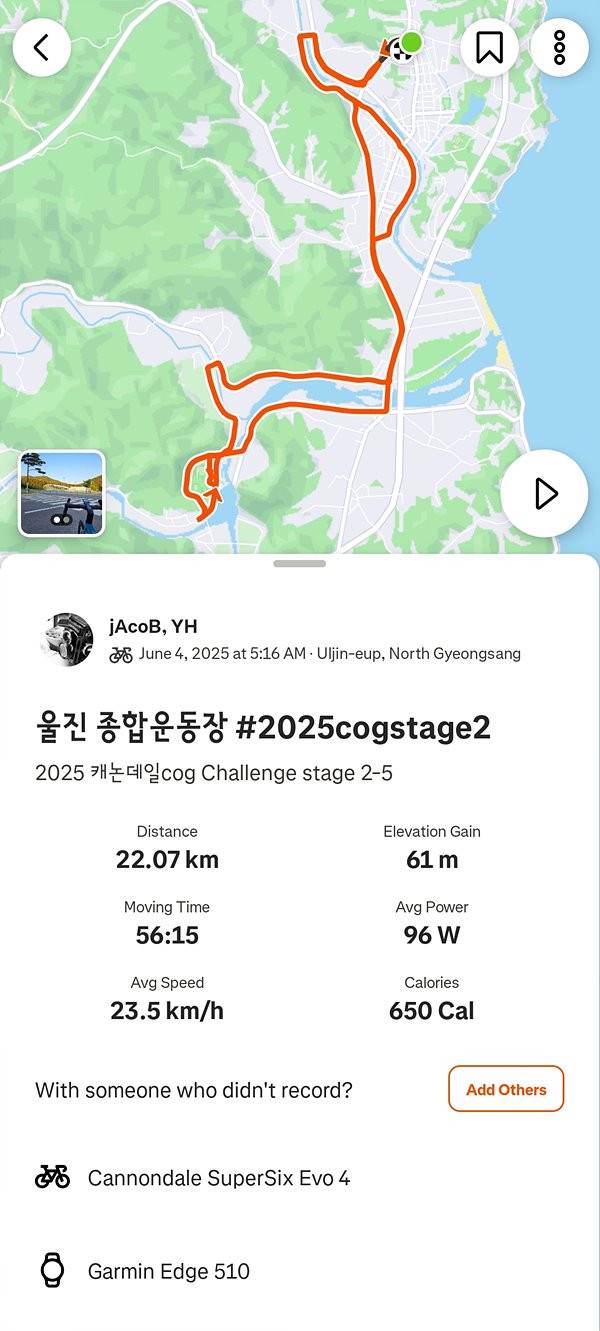This screenshot has height=1331, width=600.
Task: Bookmark this activity
Action: click(489, 47)
